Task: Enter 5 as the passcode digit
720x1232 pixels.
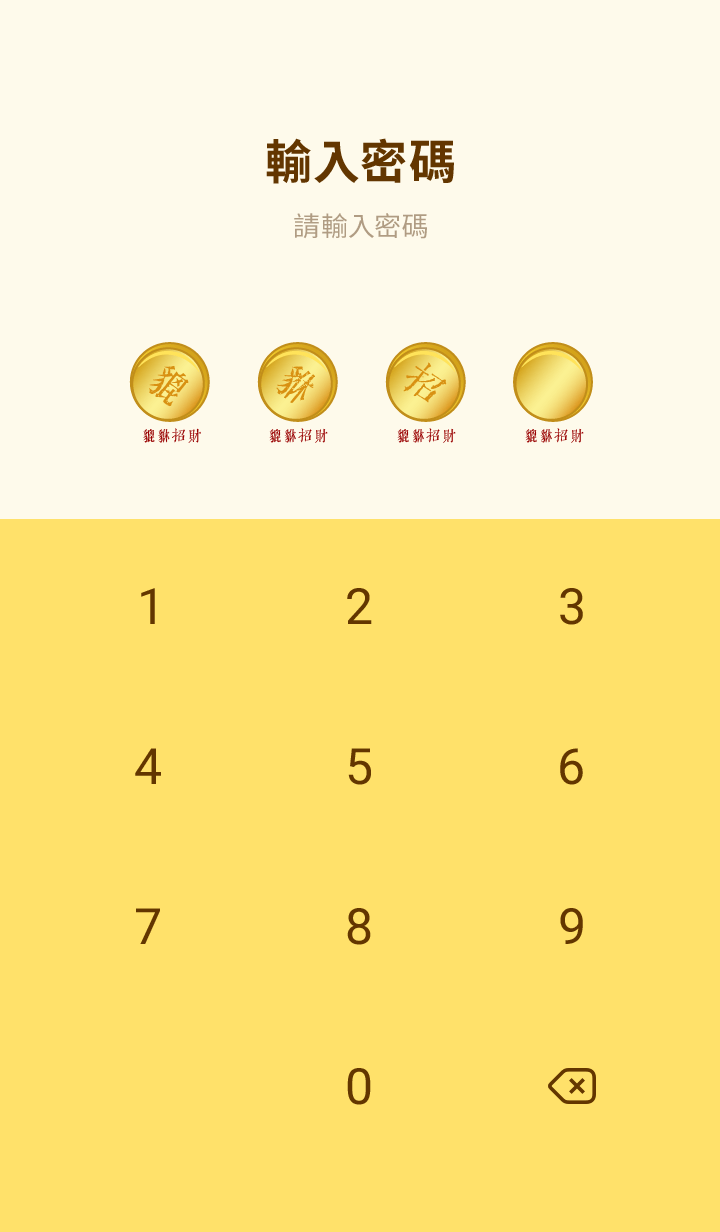Action: 359,767
